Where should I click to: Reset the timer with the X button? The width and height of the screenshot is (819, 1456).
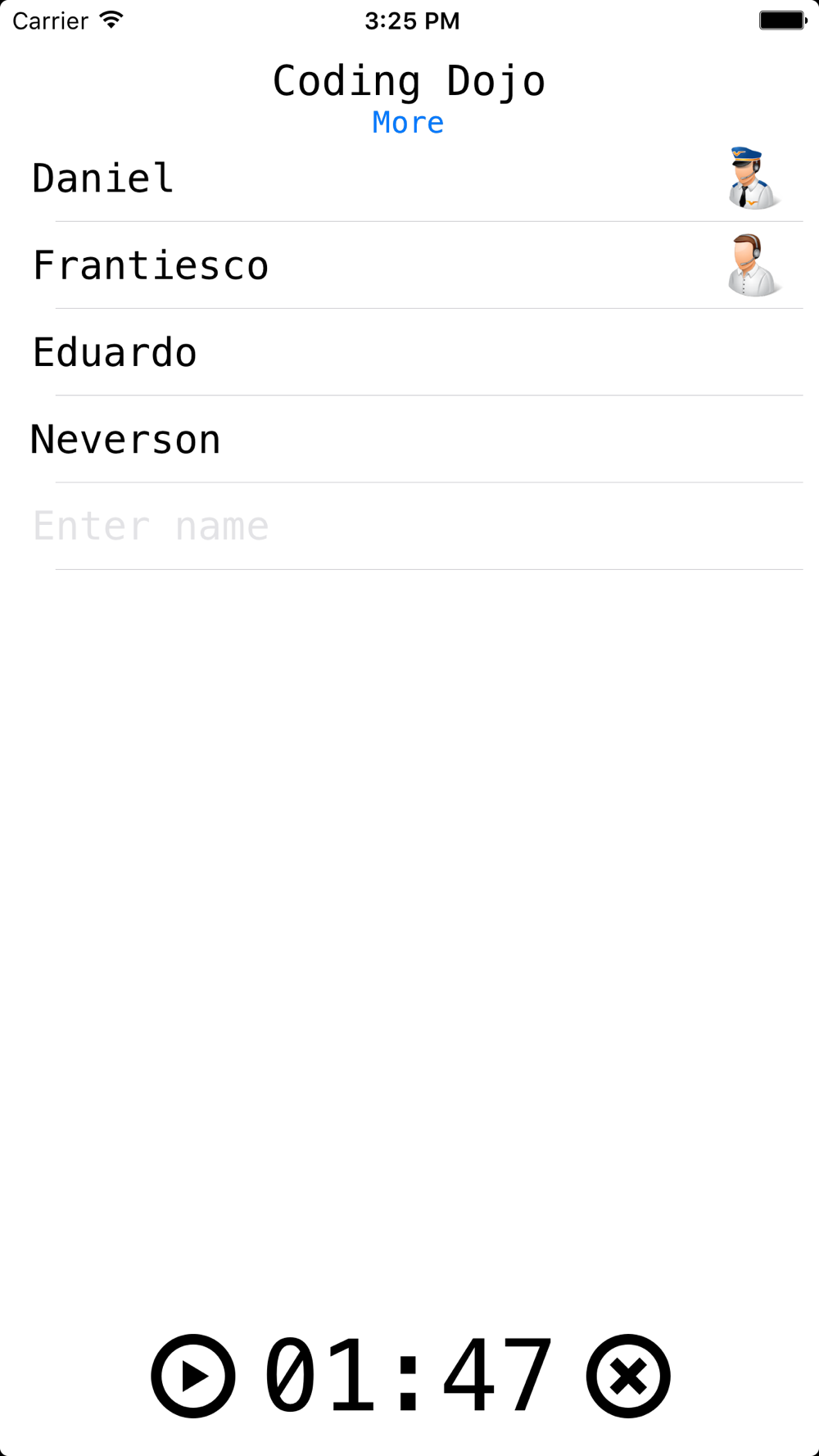point(628,1376)
